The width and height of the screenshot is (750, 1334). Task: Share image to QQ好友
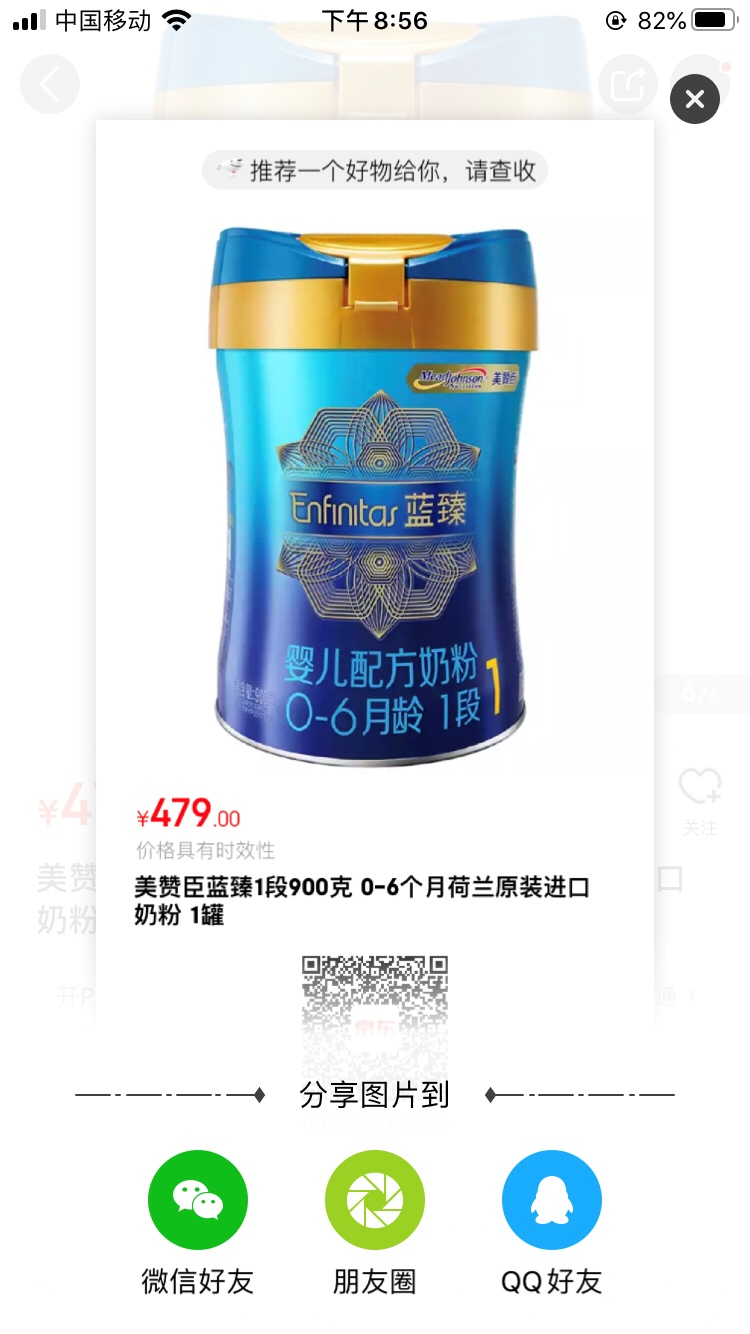[551, 1200]
